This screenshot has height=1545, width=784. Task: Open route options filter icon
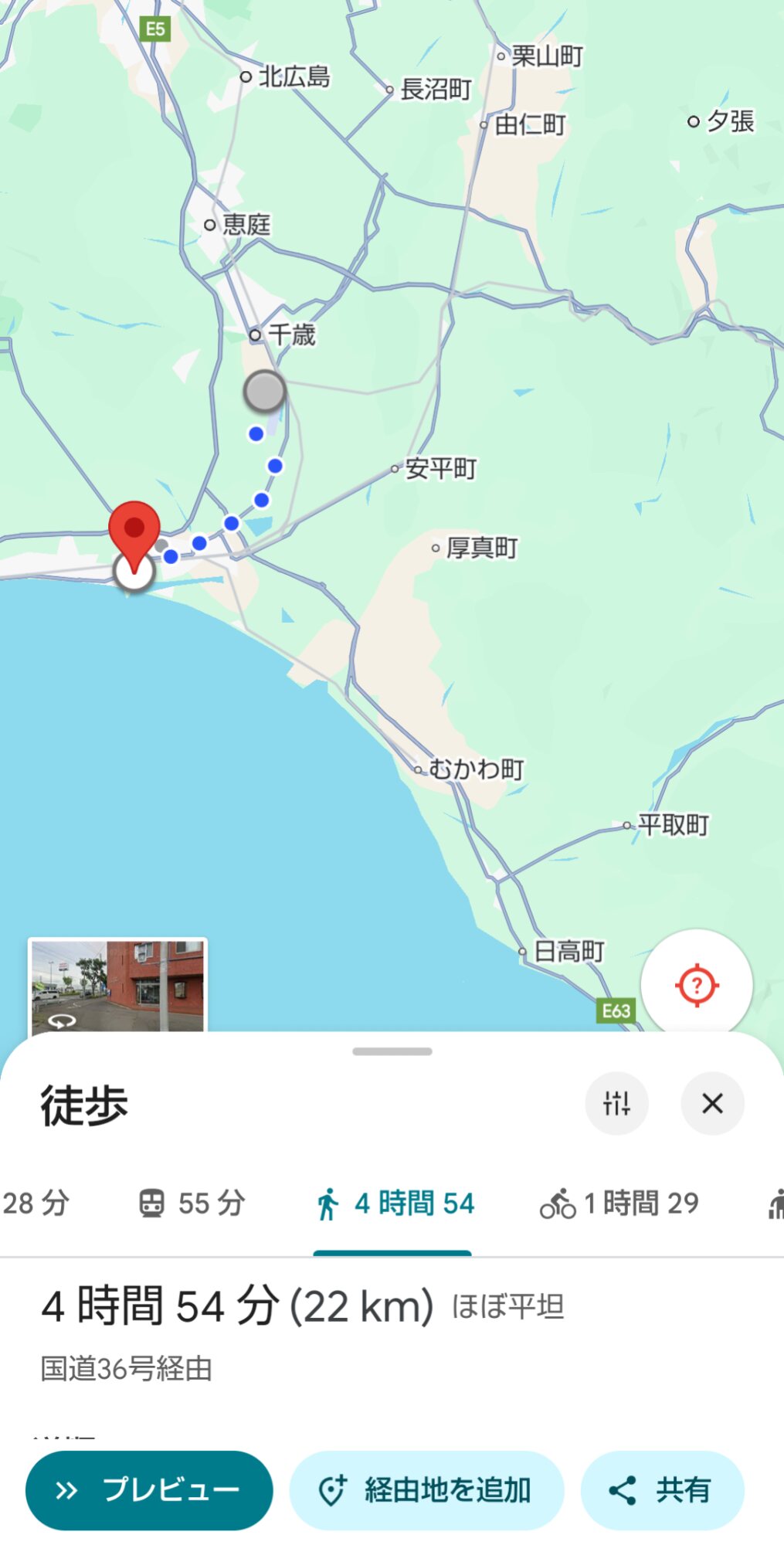click(616, 1103)
